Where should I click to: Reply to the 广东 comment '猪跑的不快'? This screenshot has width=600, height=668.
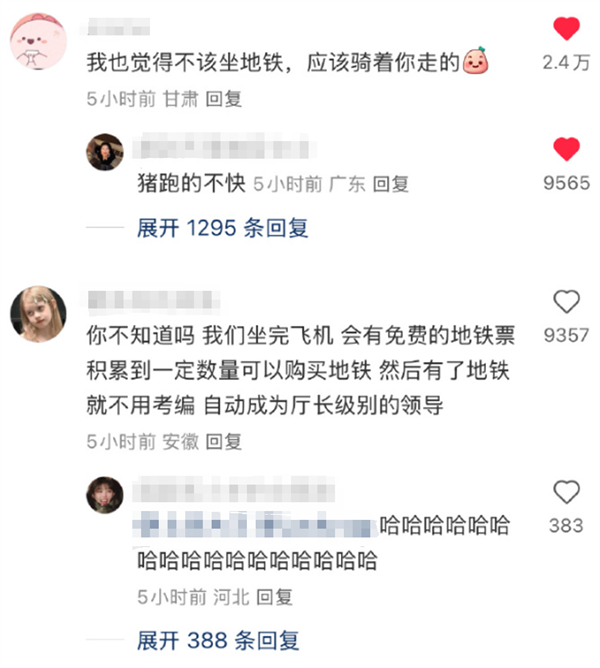tap(391, 184)
